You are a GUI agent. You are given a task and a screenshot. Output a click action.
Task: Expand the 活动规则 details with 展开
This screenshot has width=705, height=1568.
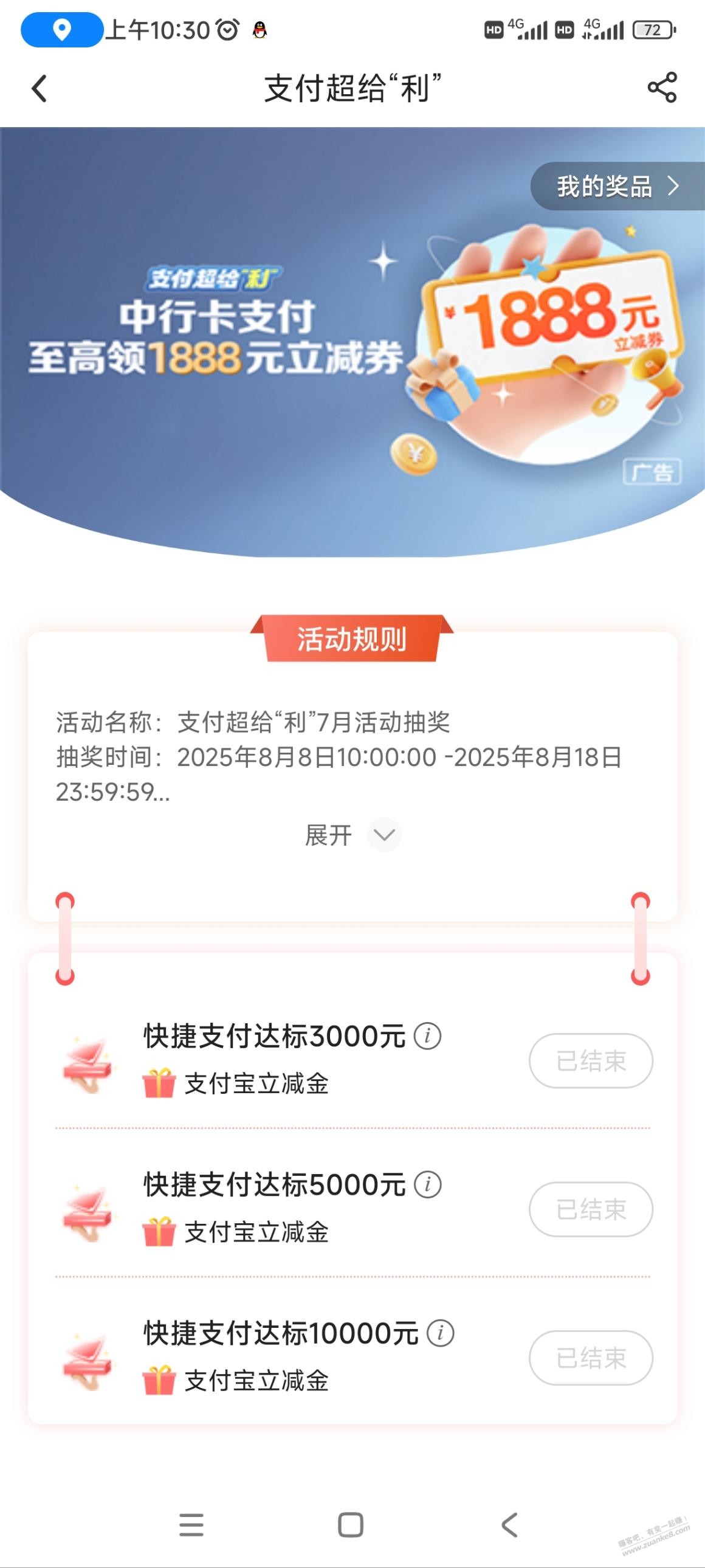click(351, 835)
